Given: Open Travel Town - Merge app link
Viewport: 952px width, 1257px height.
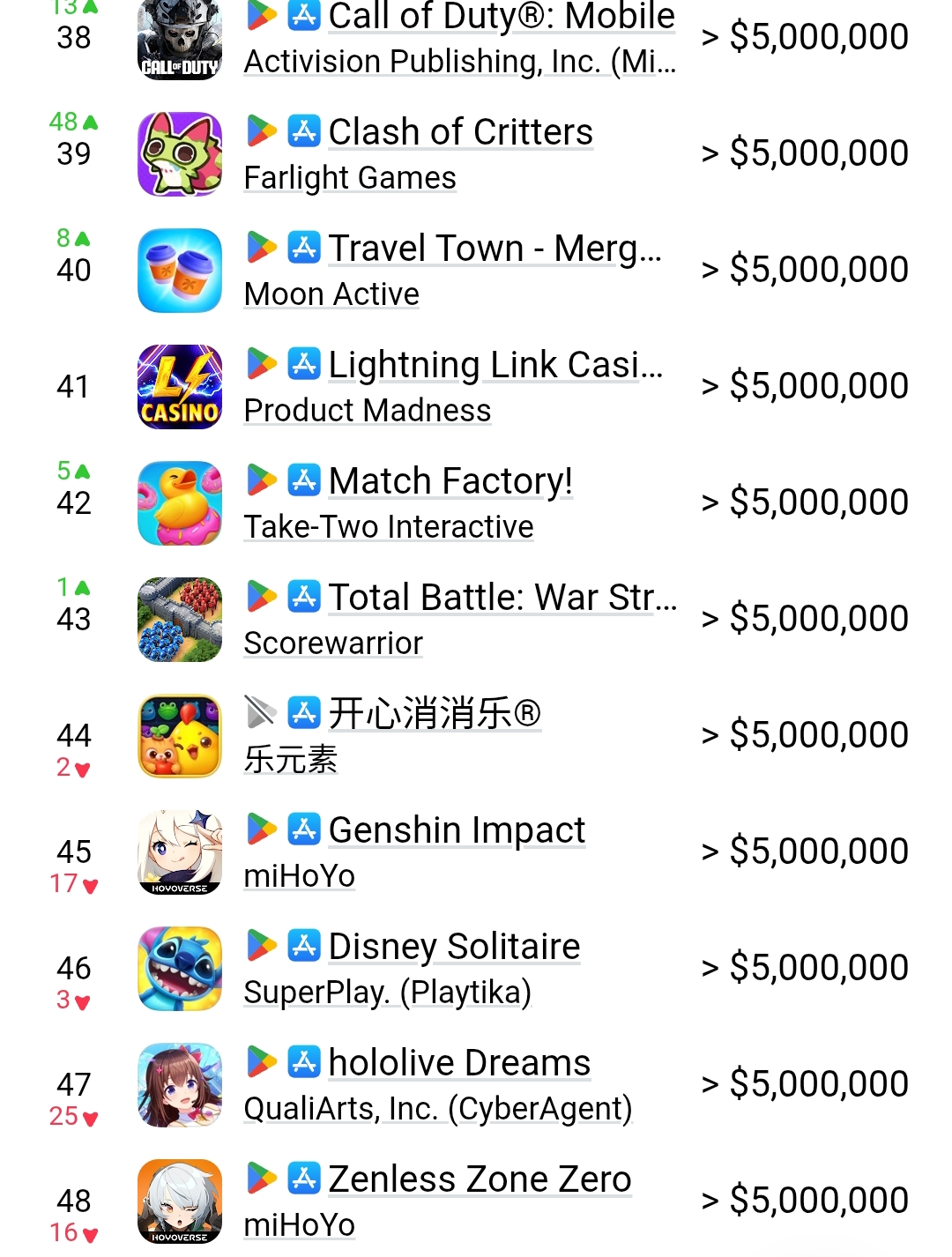Looking at the screenshot, I should [x=495, y=249].
